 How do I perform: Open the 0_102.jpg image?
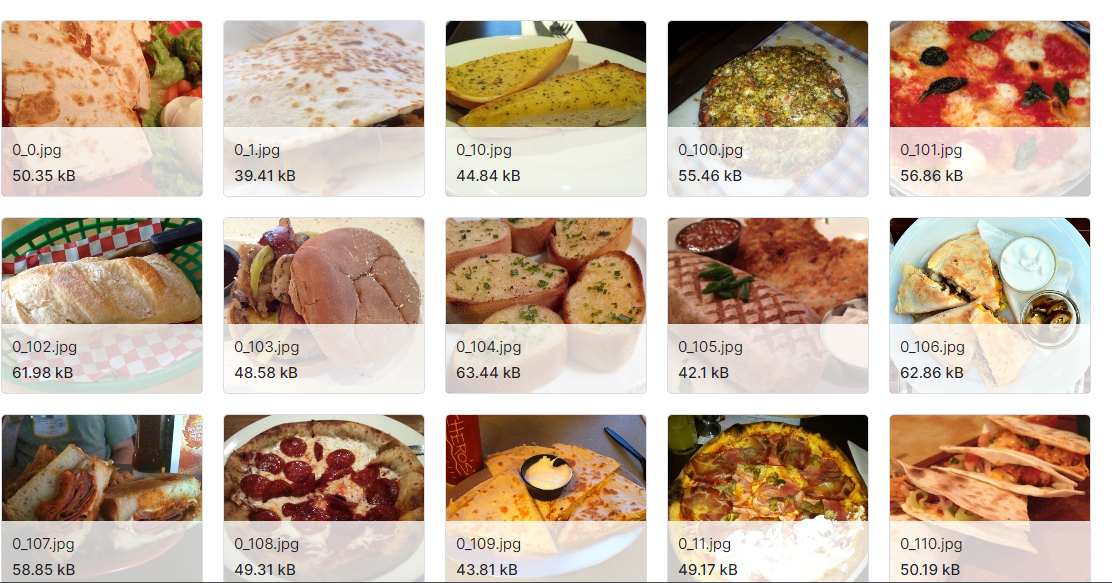point(101,305)
